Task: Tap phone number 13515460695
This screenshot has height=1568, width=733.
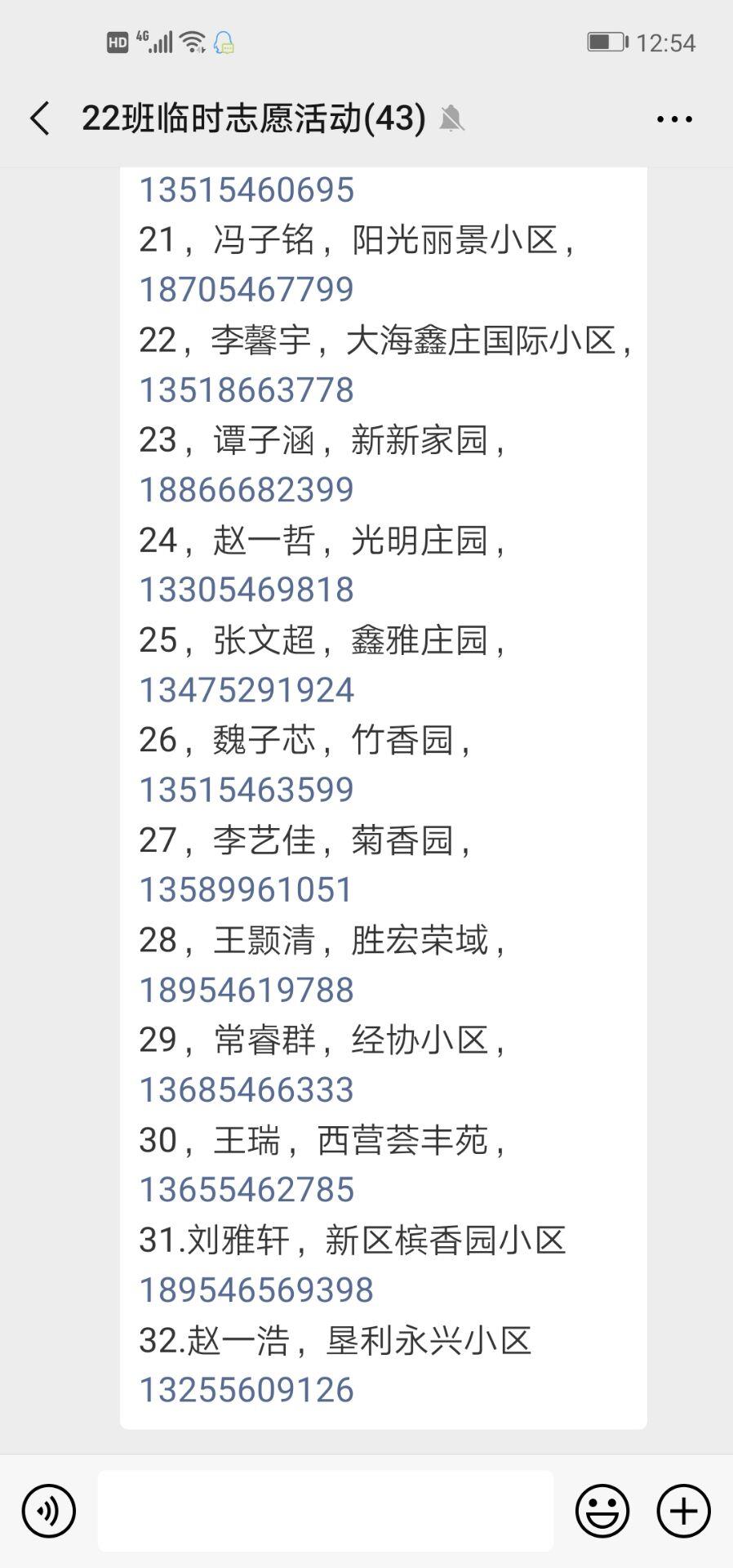Action: (x=247, y=190)
